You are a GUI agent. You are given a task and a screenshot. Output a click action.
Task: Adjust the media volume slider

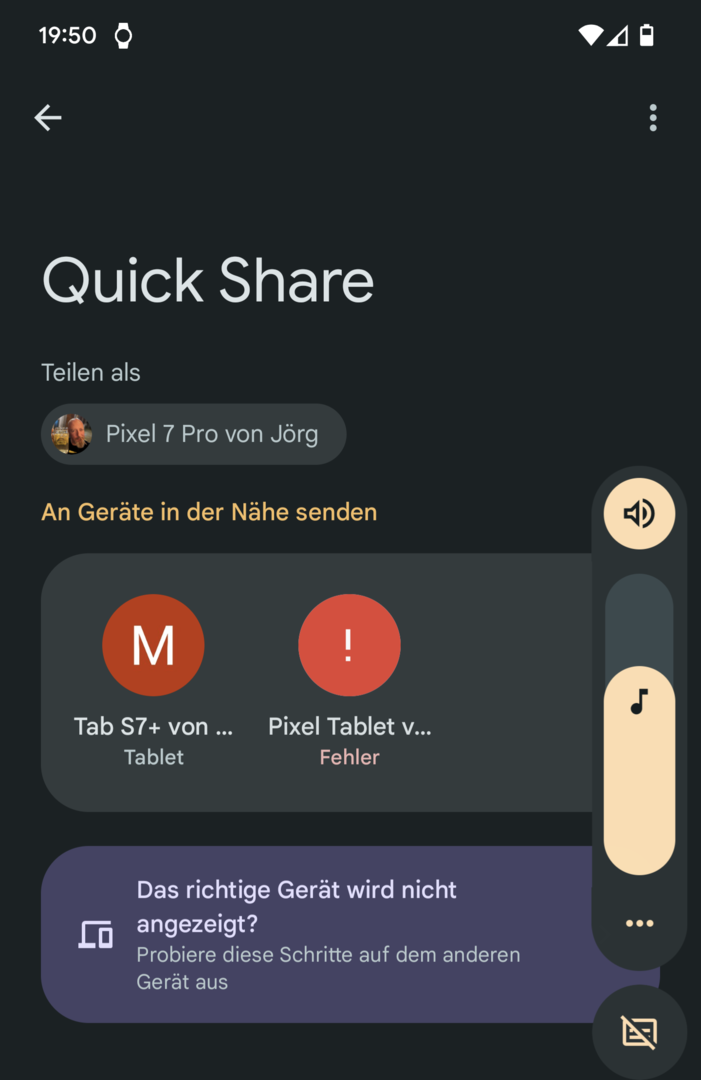(x=639, y=725)
